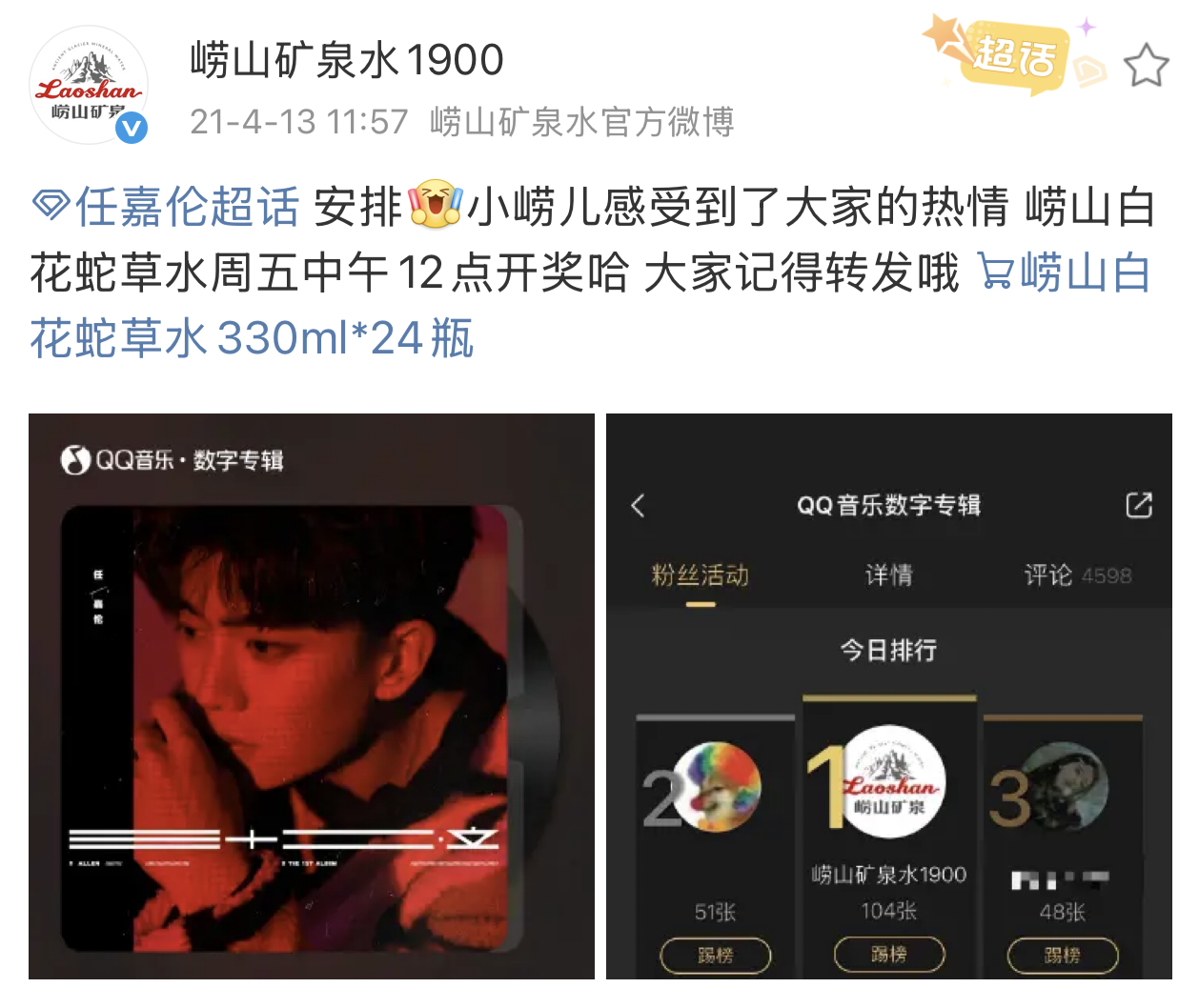View the 今日排行 ranking screenshot image
Screen dimensions: 1199x1008
[888, 696]
